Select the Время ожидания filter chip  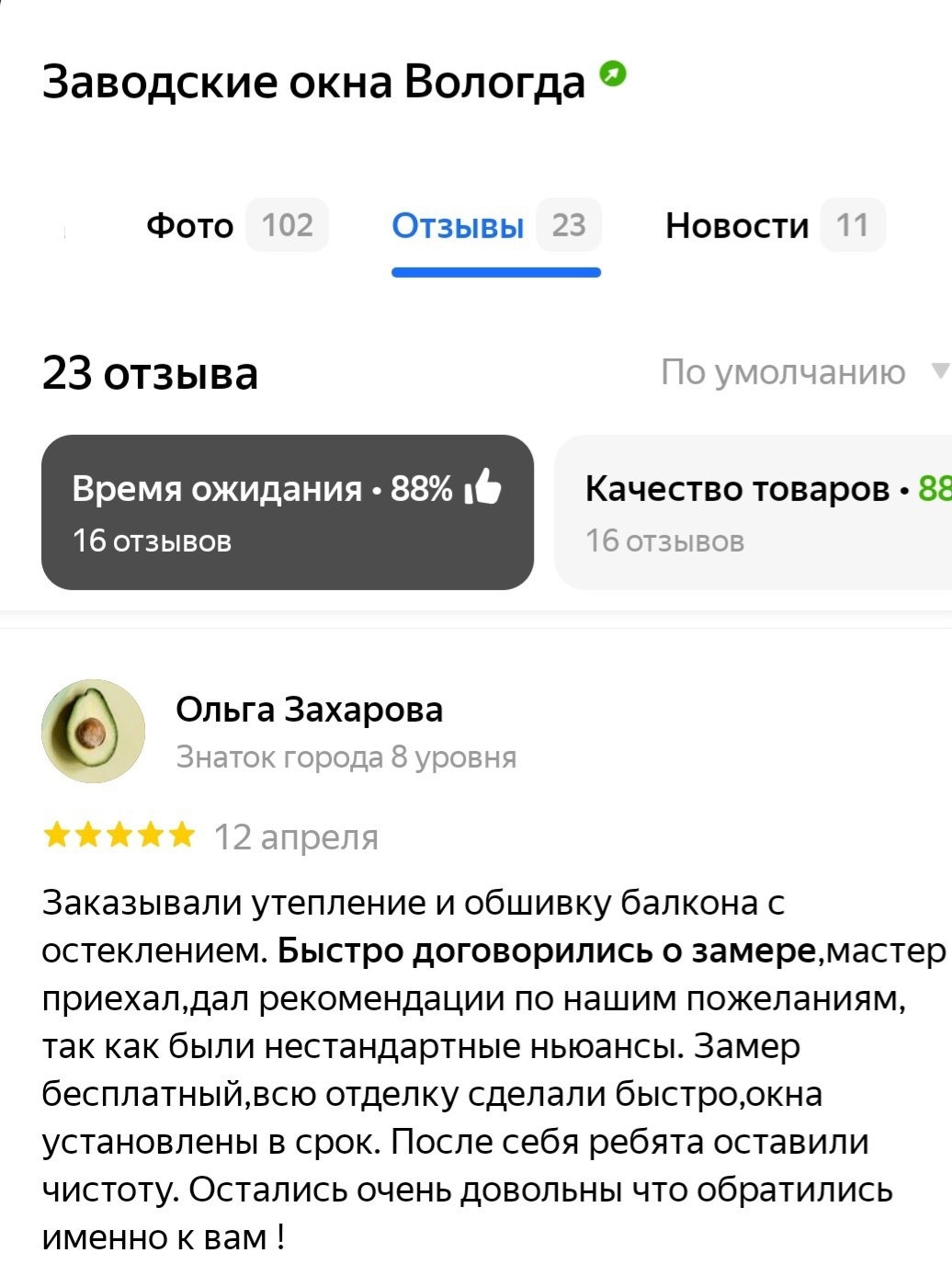(x=287, y=512)
